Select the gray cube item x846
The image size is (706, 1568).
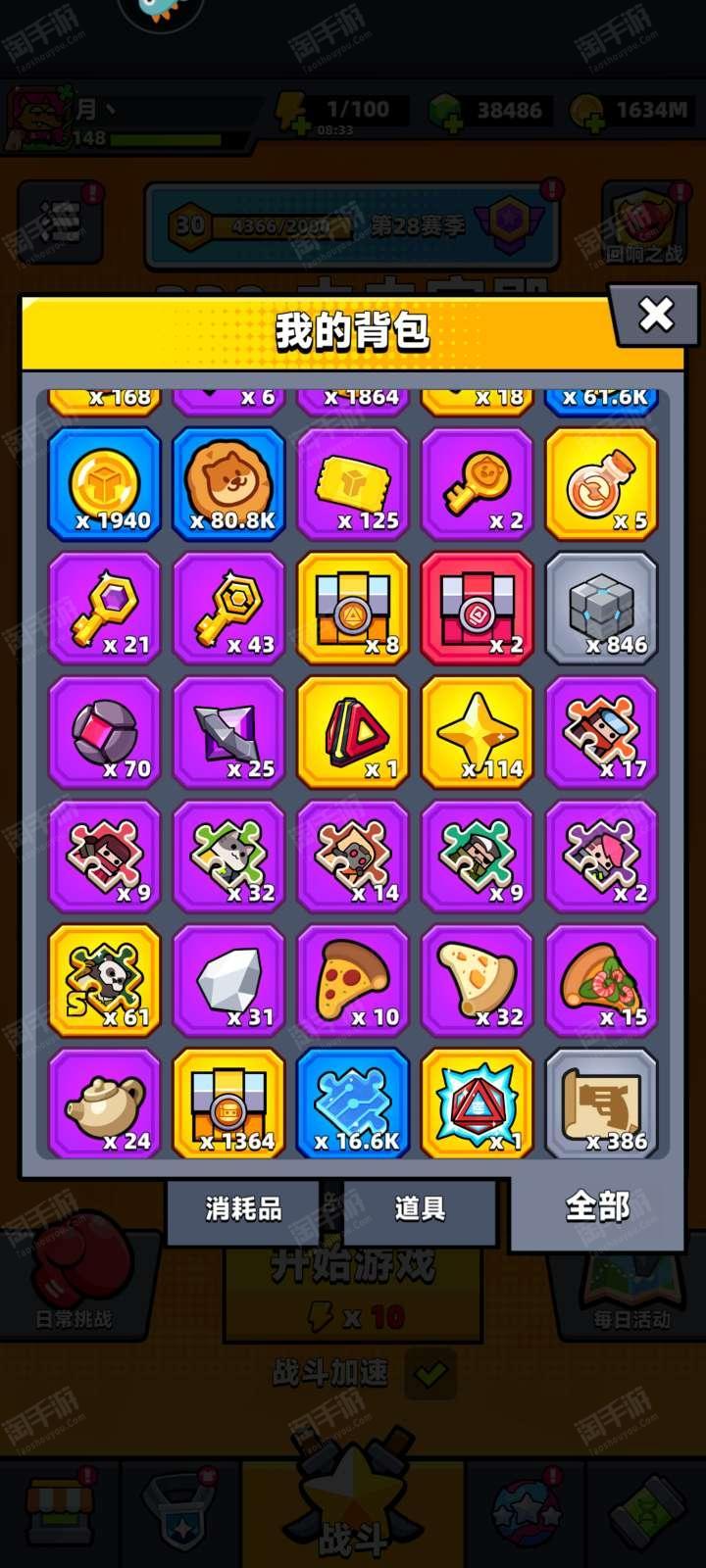601,609
